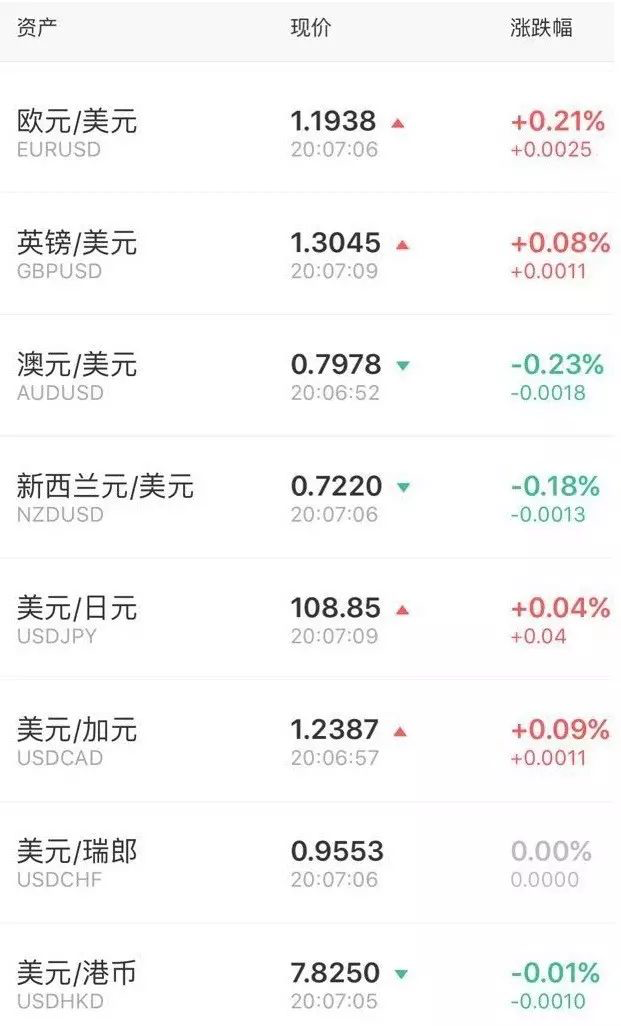This screenshot has height=1026, width=621.
Task: Open the EURUSD quote row
Action: coord(308,133)
